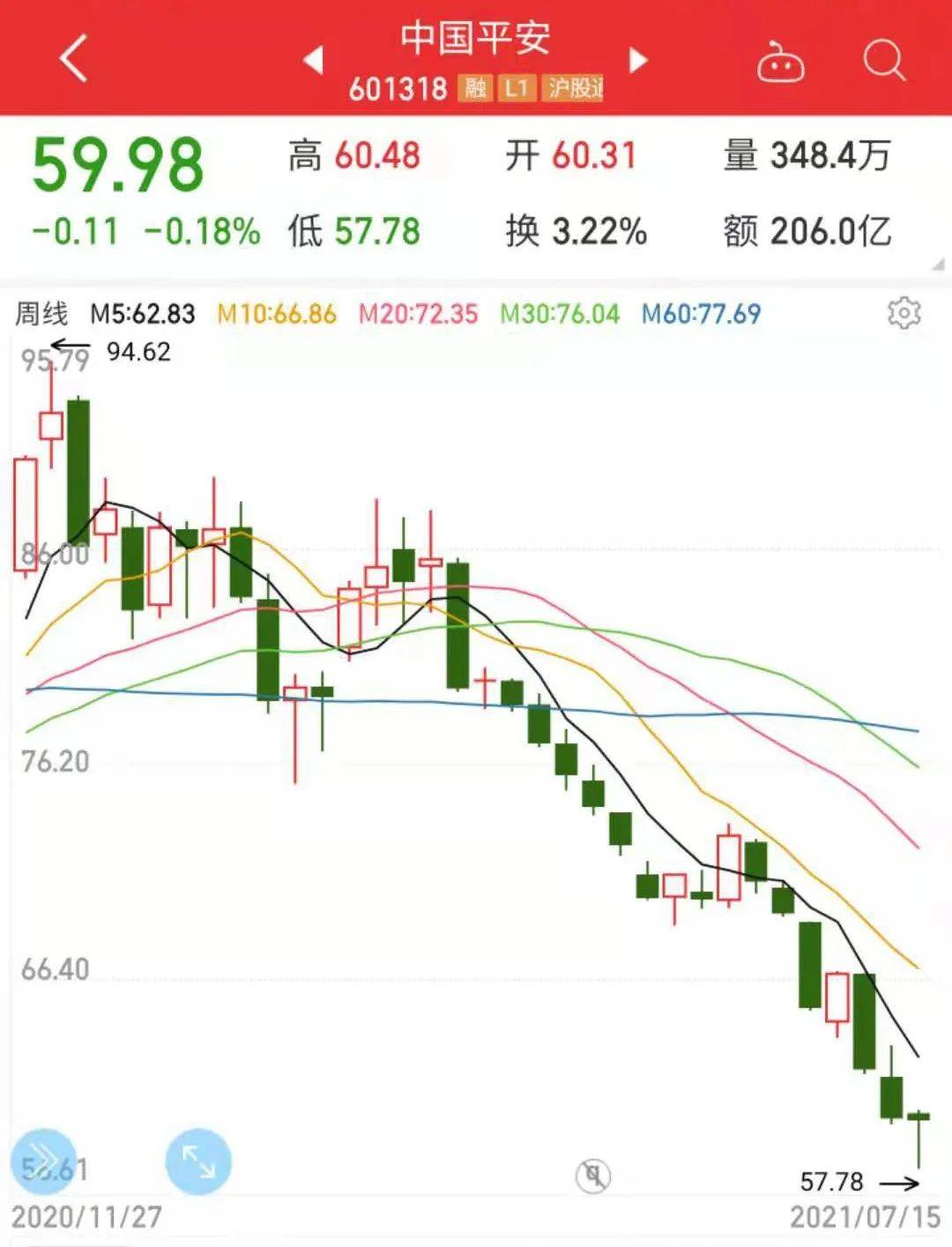Tap the blue double-arrow floating button
The width and height of the screenshot is (952, 1247).
coord(43,1161)
